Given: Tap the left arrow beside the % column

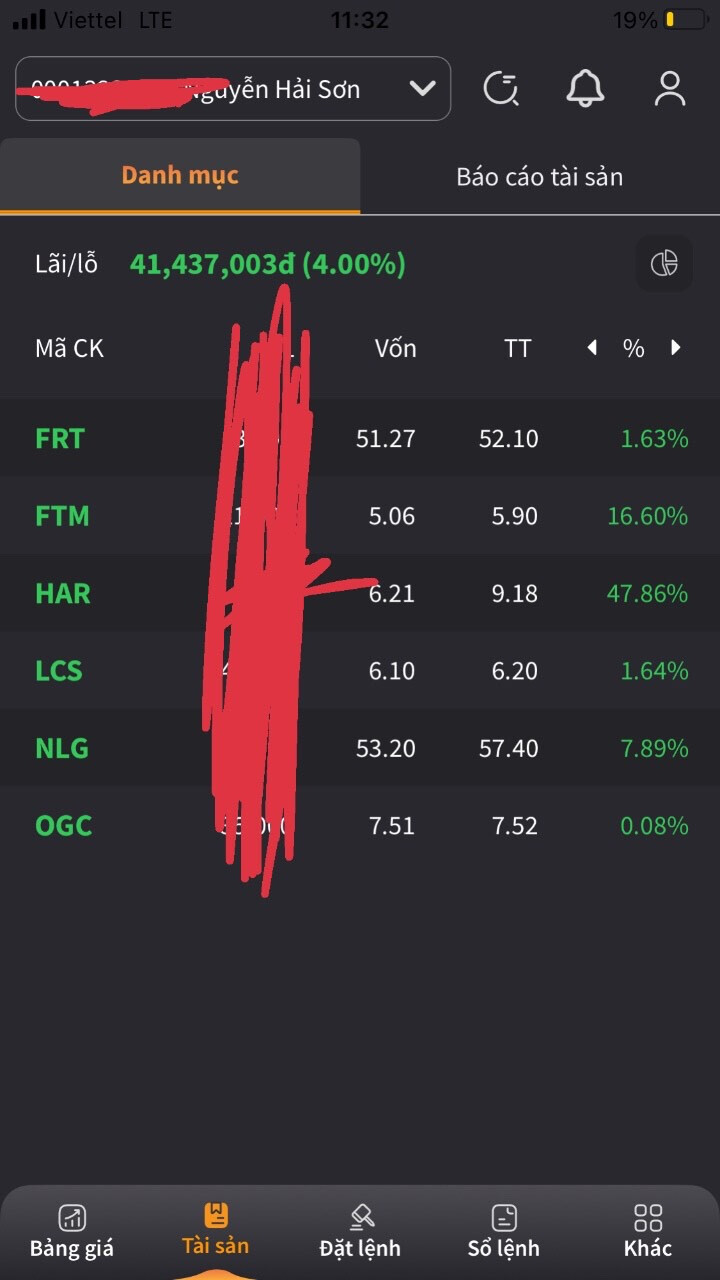Looking at the screenshot, I should tap(592, 348).
